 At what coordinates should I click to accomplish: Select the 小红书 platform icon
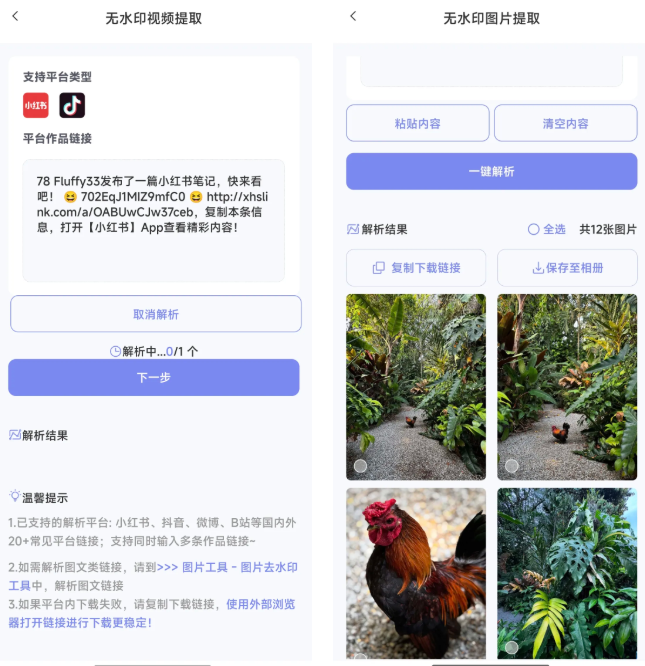coord(36,105)
